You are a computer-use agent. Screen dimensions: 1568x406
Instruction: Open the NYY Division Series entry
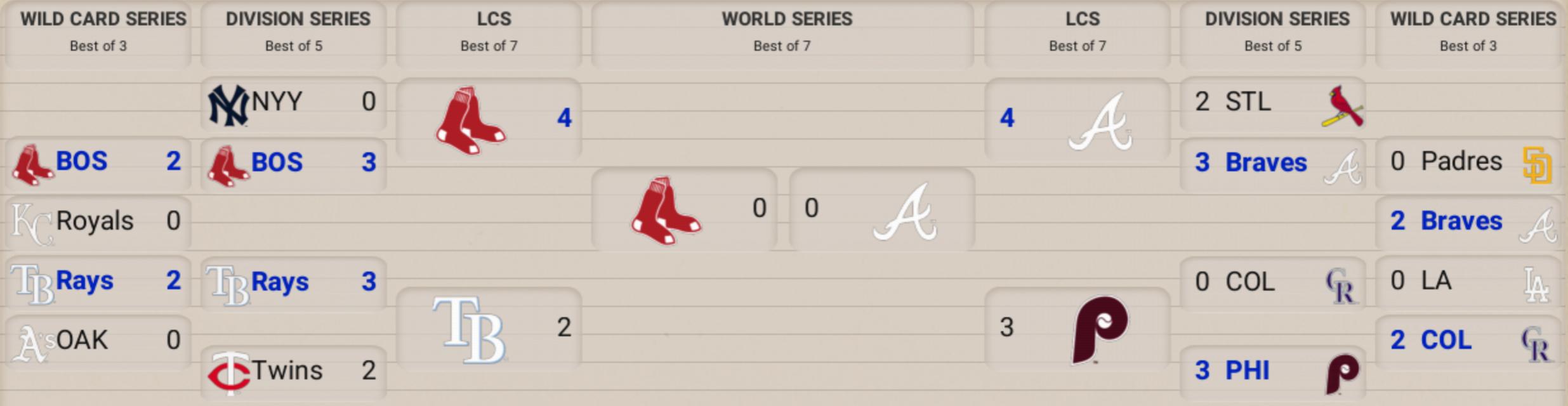tap(293, 103)
